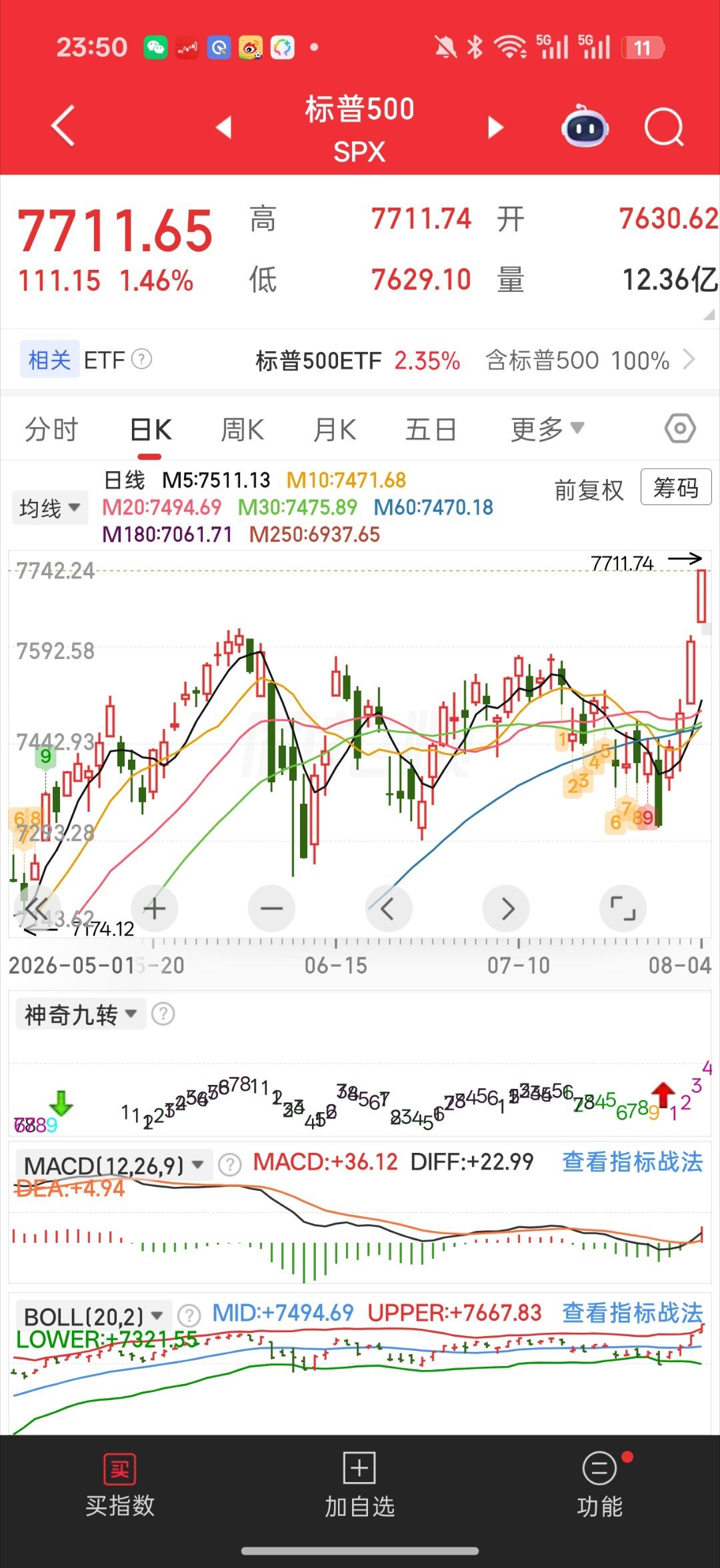Switch to the 五日 tab
This screenshot has width=720, height=1568.
tap(431, 430)
